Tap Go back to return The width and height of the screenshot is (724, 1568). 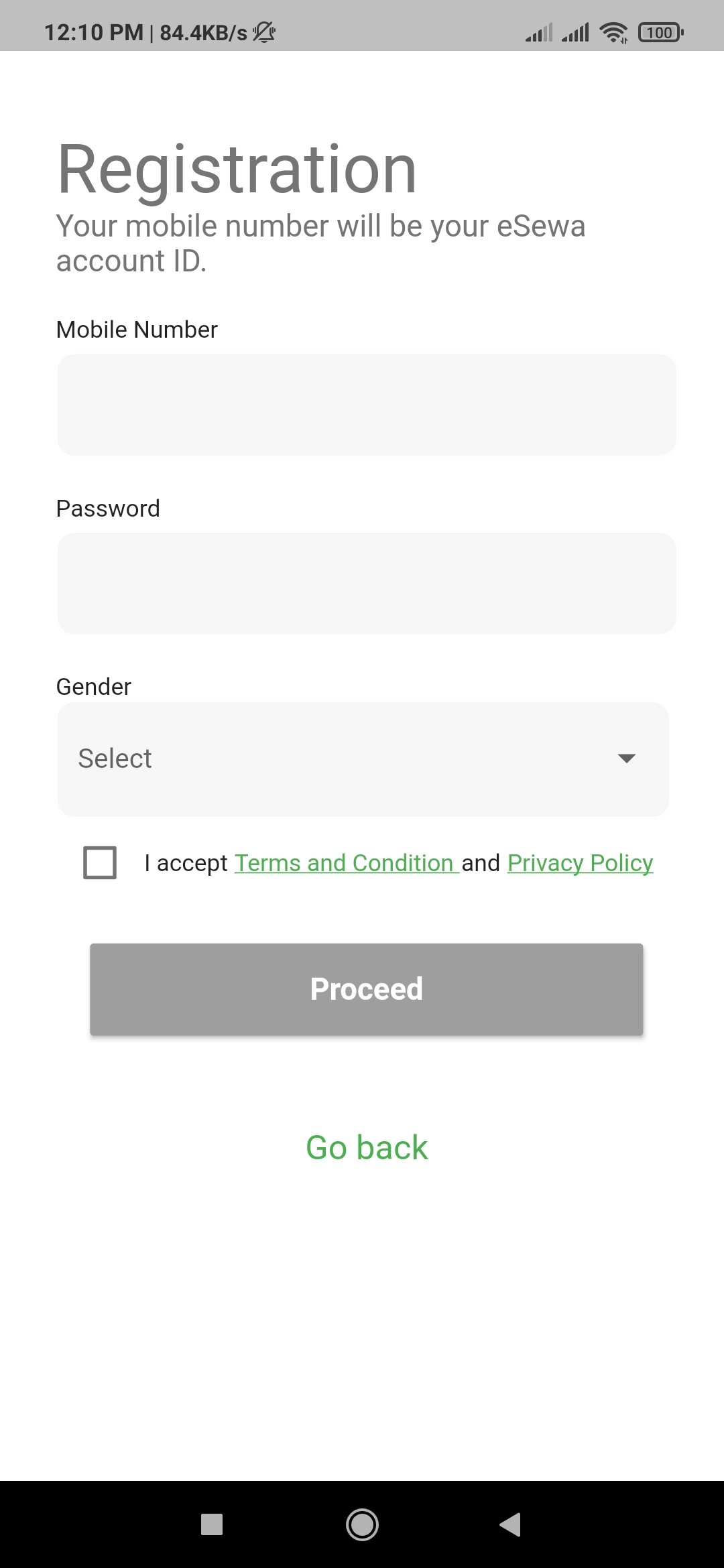[366, 1147]
